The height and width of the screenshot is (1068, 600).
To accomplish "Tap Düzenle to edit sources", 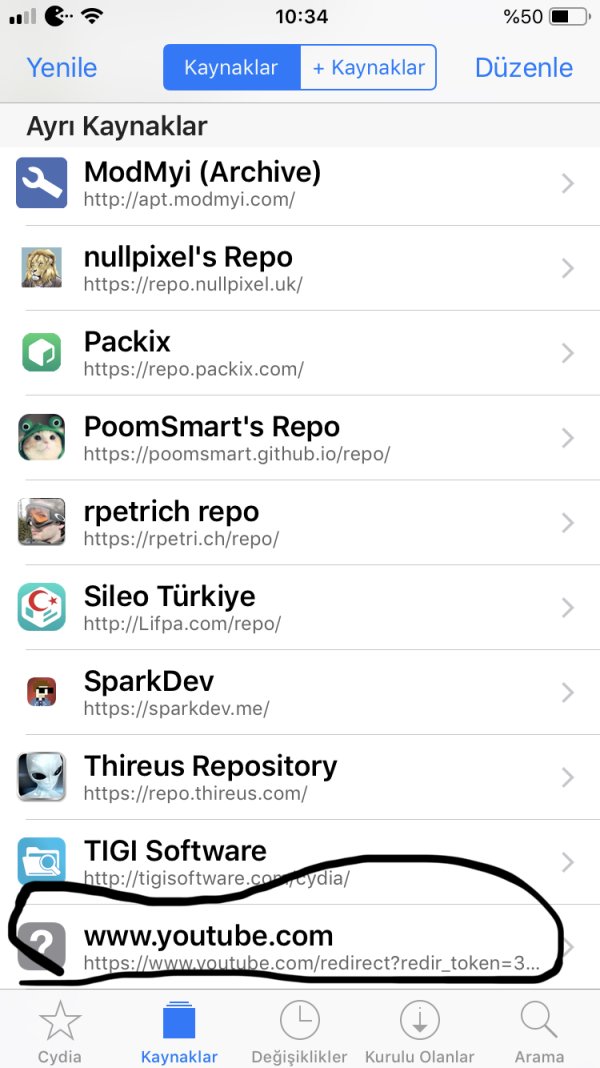I will (523, 68).
